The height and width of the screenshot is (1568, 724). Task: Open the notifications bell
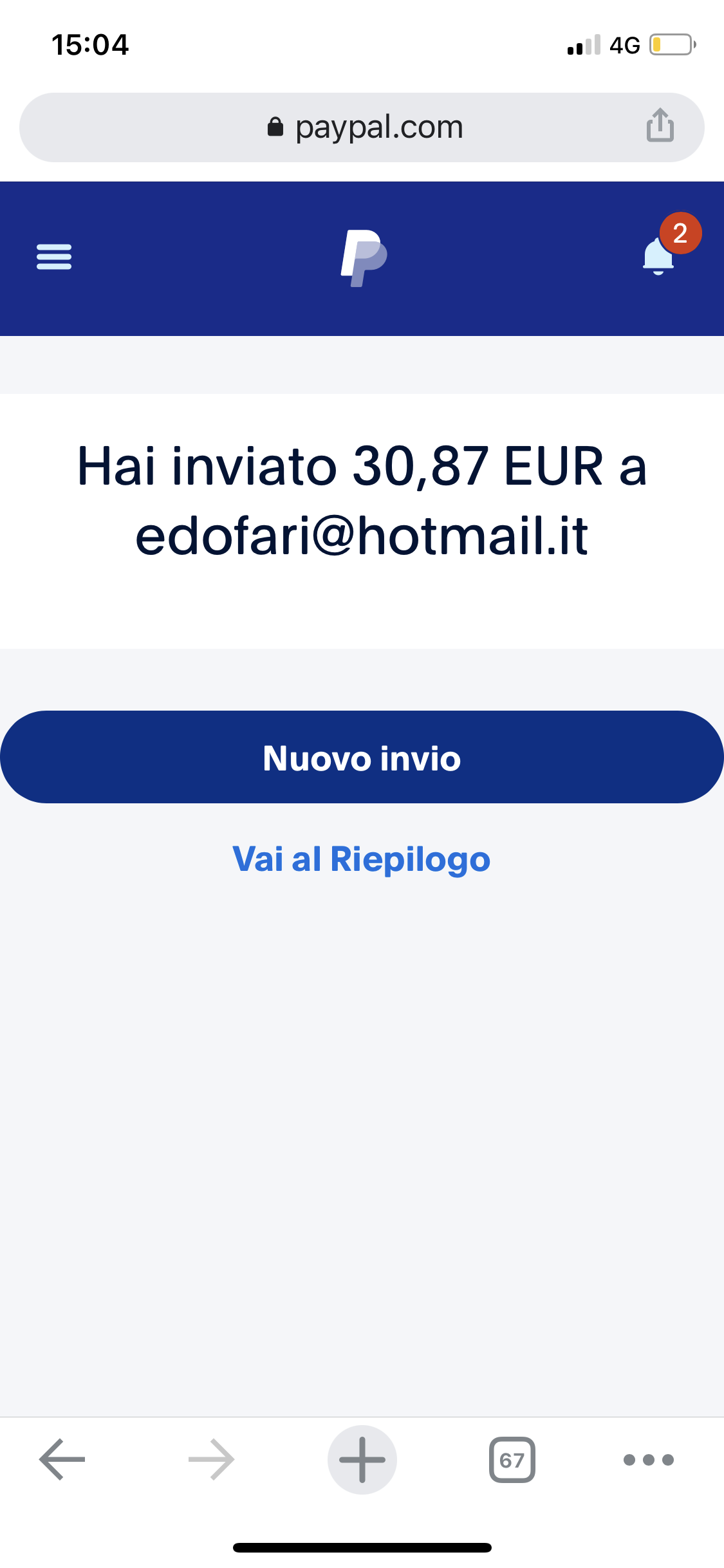coord(659,256)
